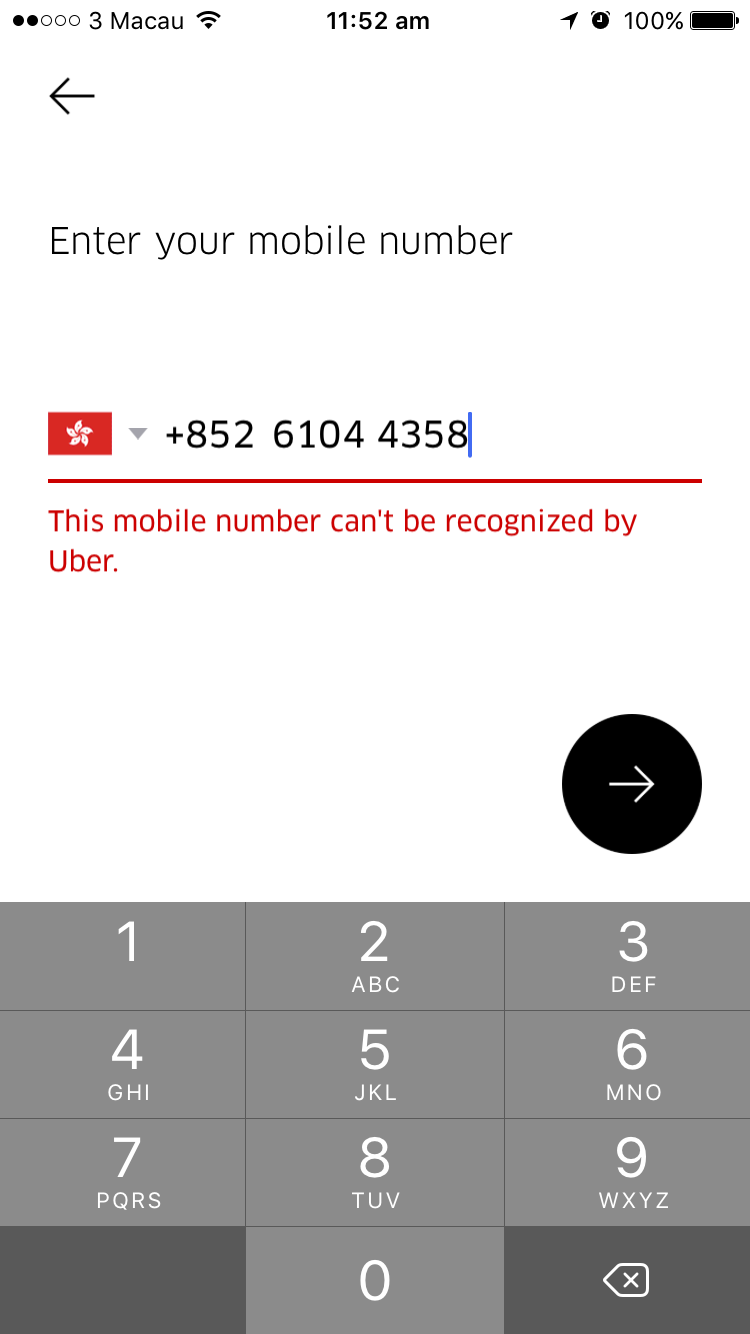Tap the Wi-Fi icon in the status bar
This screenshot has height=1334, width=750.
coord(208,18)
